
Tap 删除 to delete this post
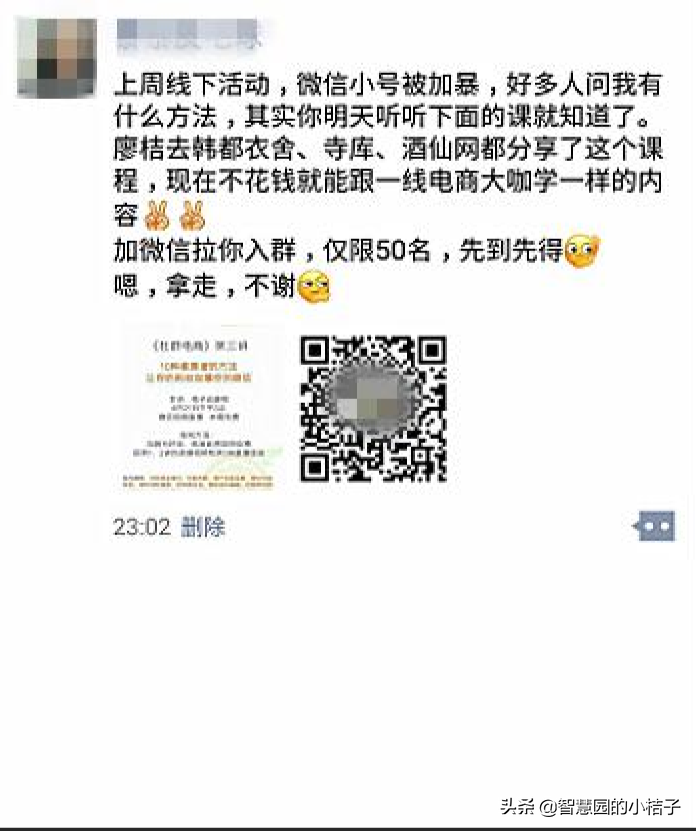click(x=203, y=527)
